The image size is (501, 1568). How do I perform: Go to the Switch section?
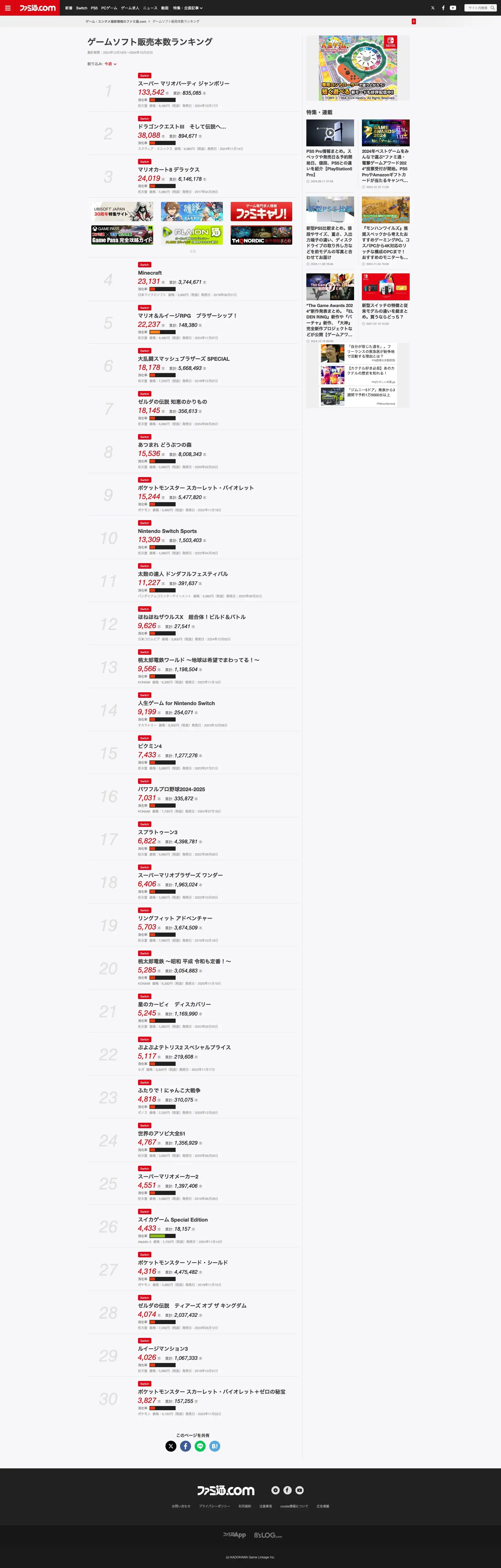[x=82, y=8]
